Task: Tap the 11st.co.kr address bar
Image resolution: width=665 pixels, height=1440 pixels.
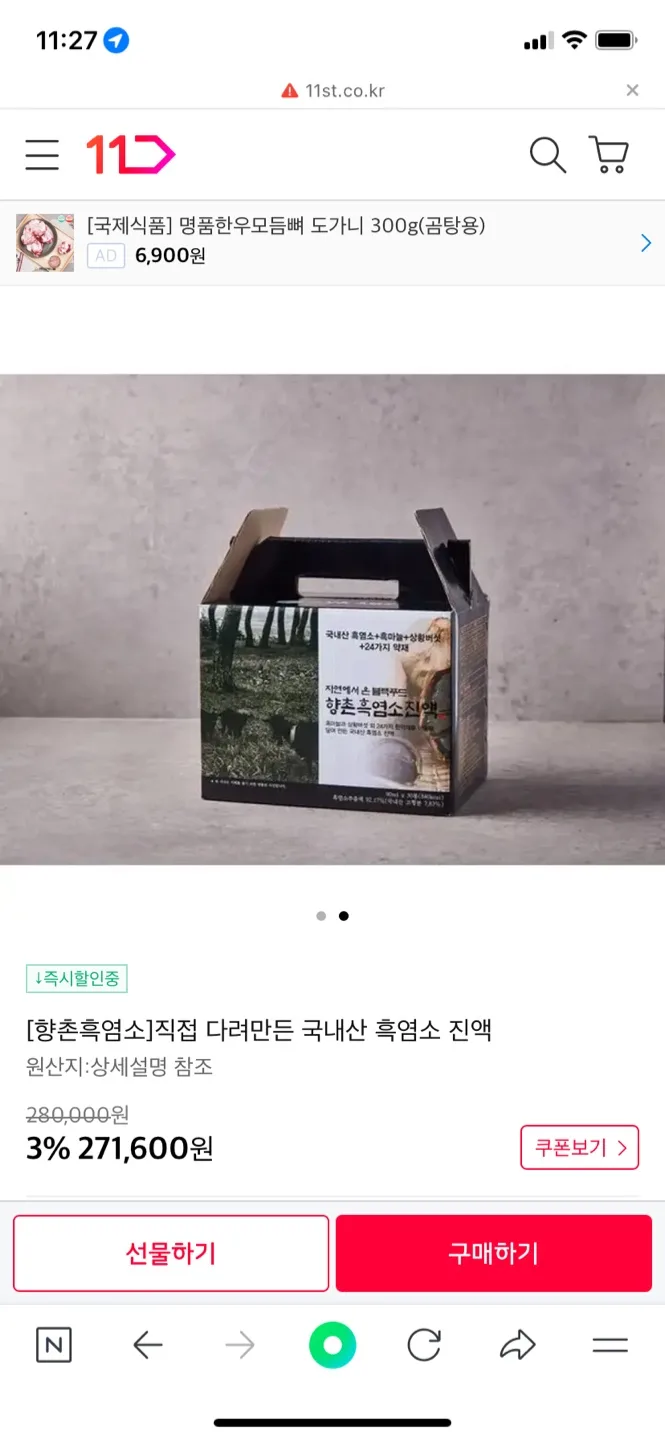Action: pyautogui.click(x=332, y=91)
